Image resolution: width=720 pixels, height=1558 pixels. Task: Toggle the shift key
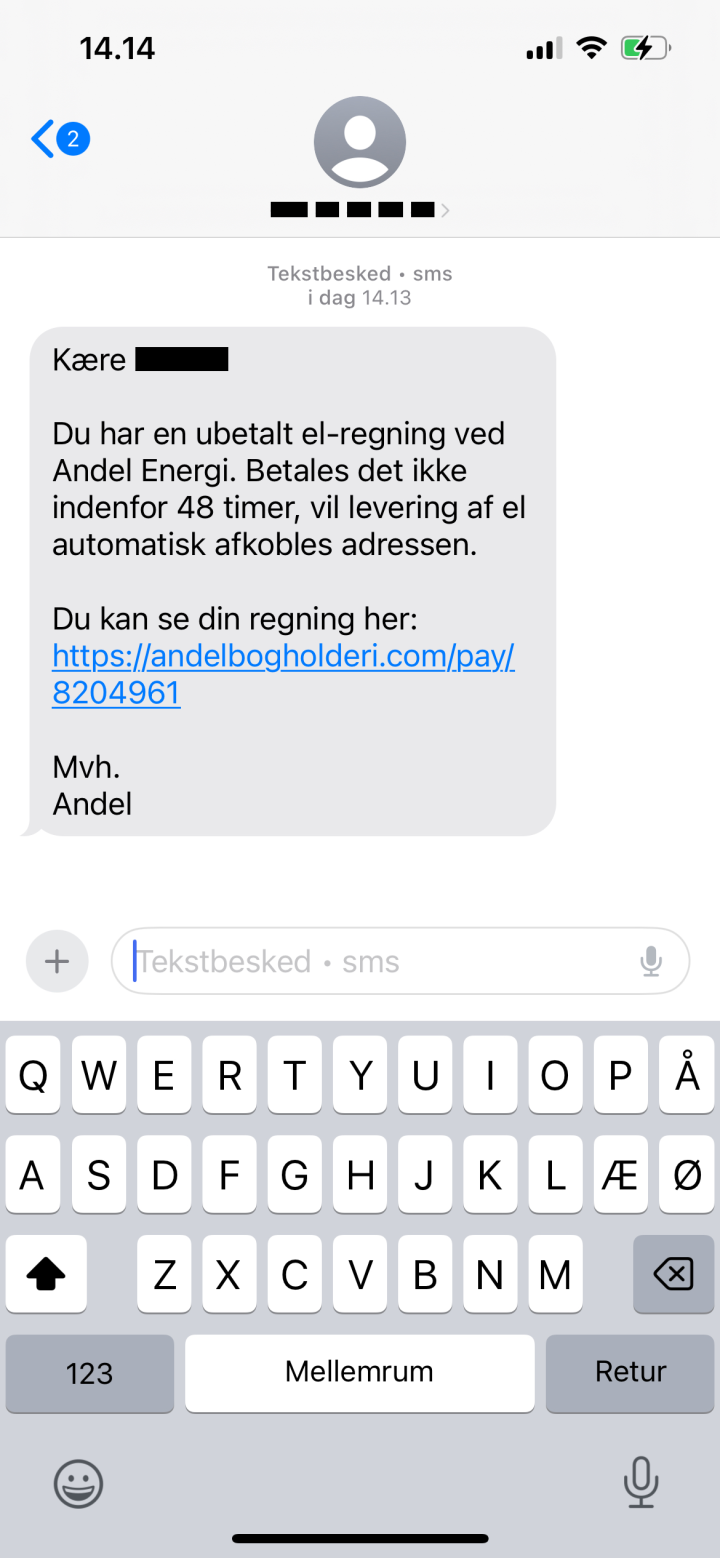click(x=45, y=1274)
